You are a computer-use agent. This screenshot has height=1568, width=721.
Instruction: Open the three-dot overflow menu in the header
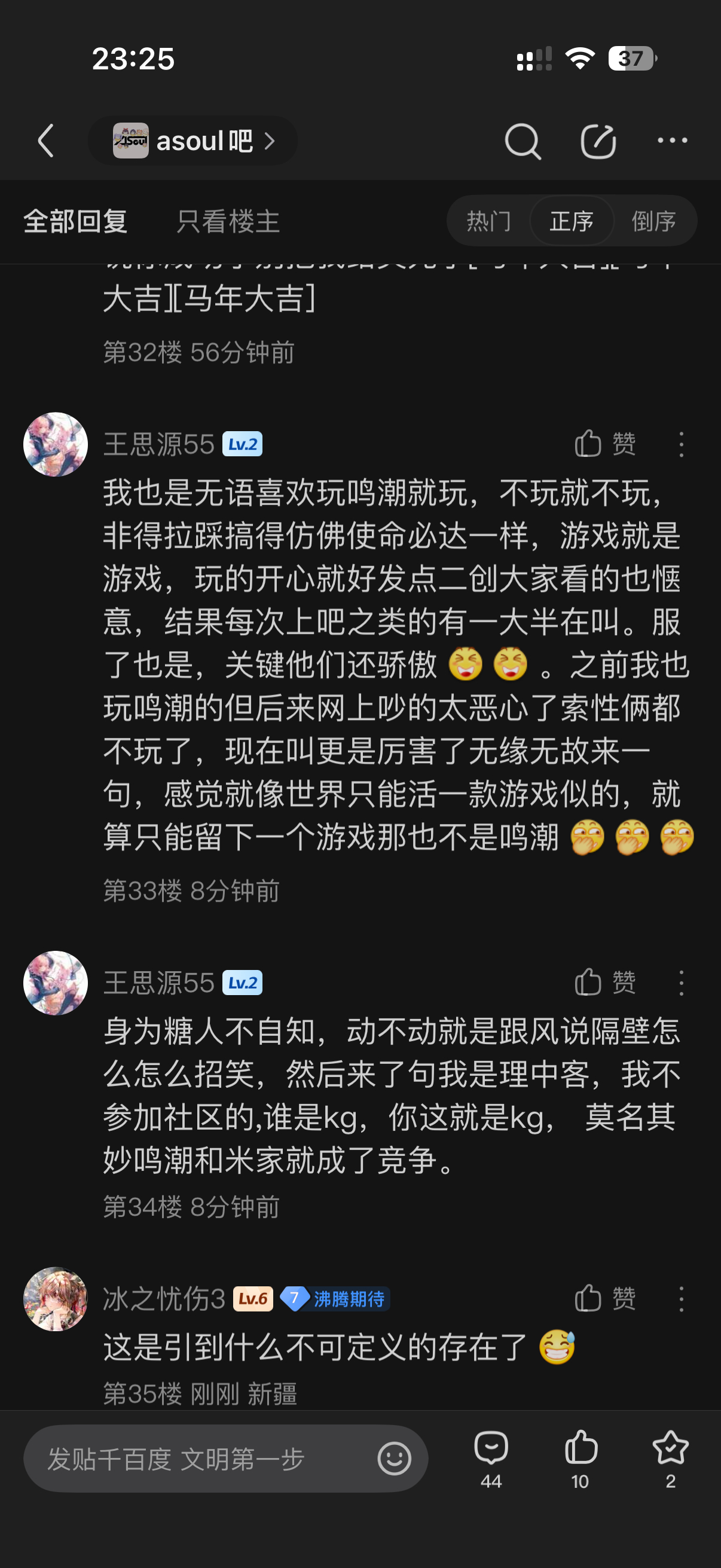(673, 141)
